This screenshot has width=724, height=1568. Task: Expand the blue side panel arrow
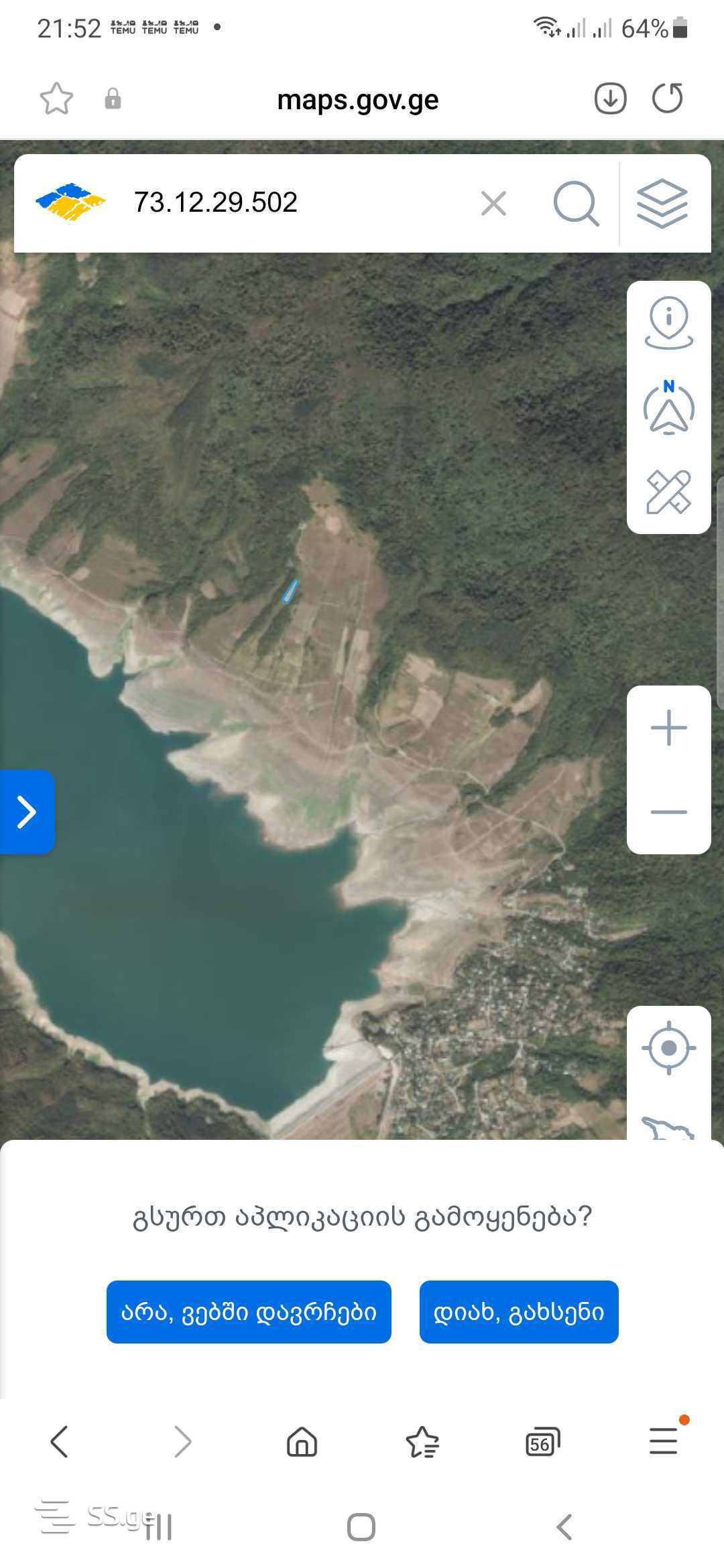[x=27, y=812]
